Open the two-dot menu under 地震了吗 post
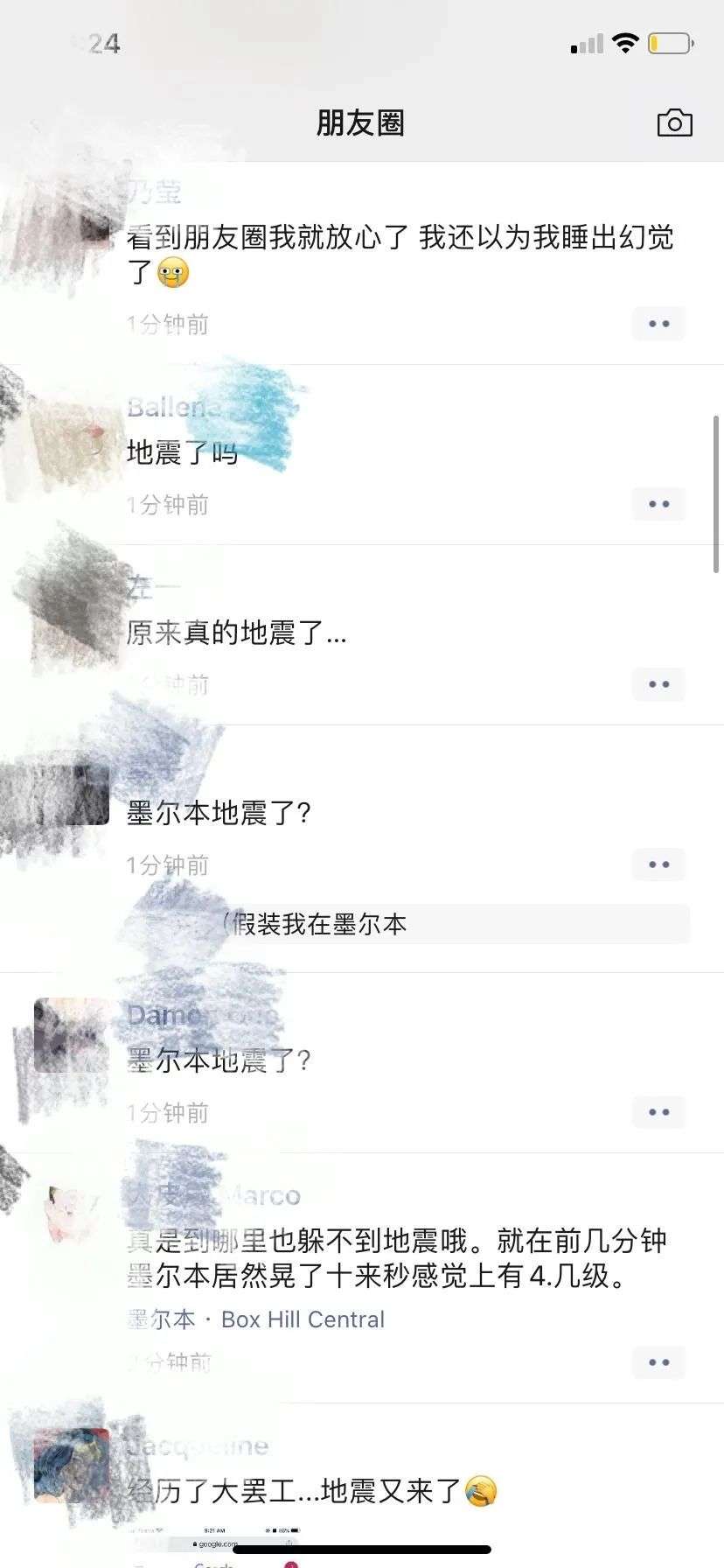The width and height of the screenshot is (724, 1568). [658, 504]
